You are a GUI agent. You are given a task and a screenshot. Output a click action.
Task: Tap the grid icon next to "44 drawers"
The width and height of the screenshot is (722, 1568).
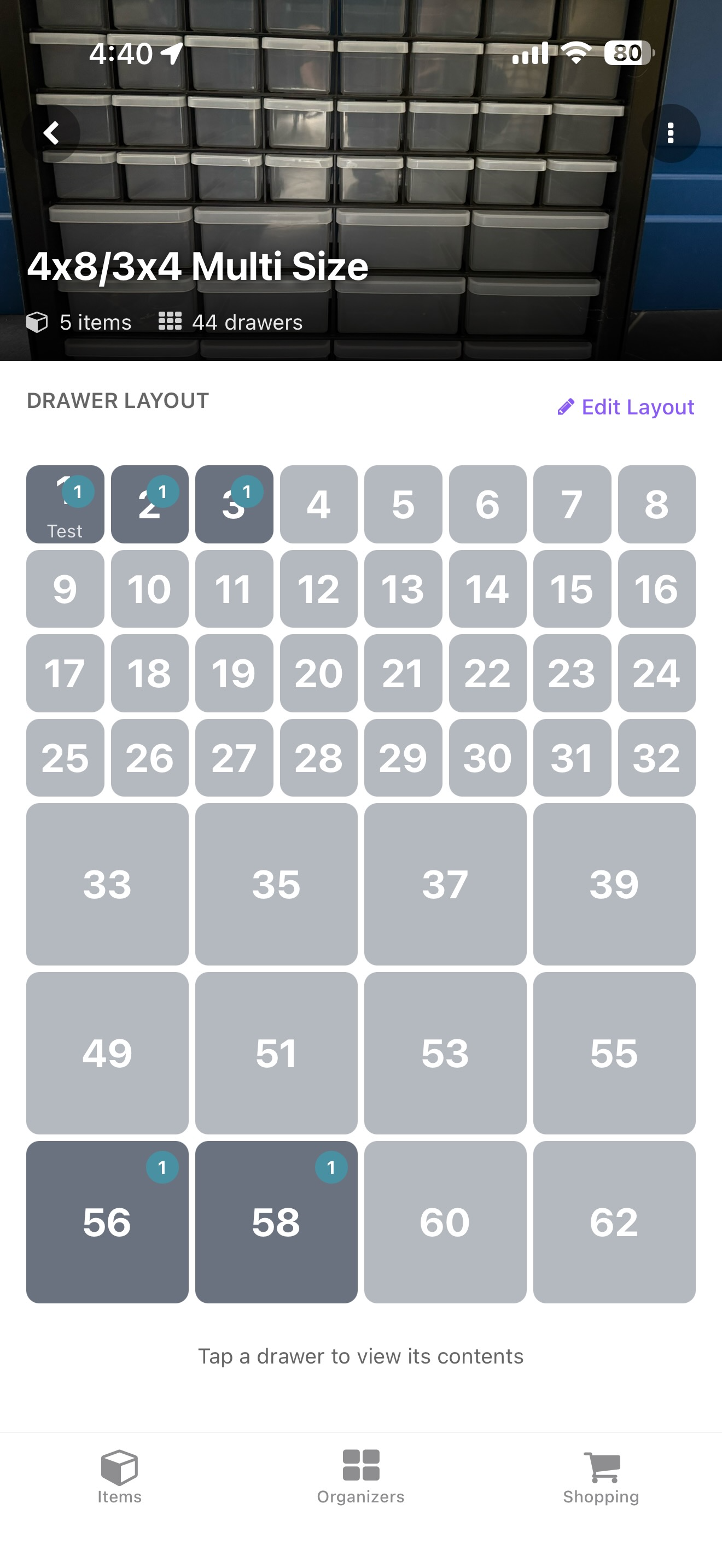171,322
